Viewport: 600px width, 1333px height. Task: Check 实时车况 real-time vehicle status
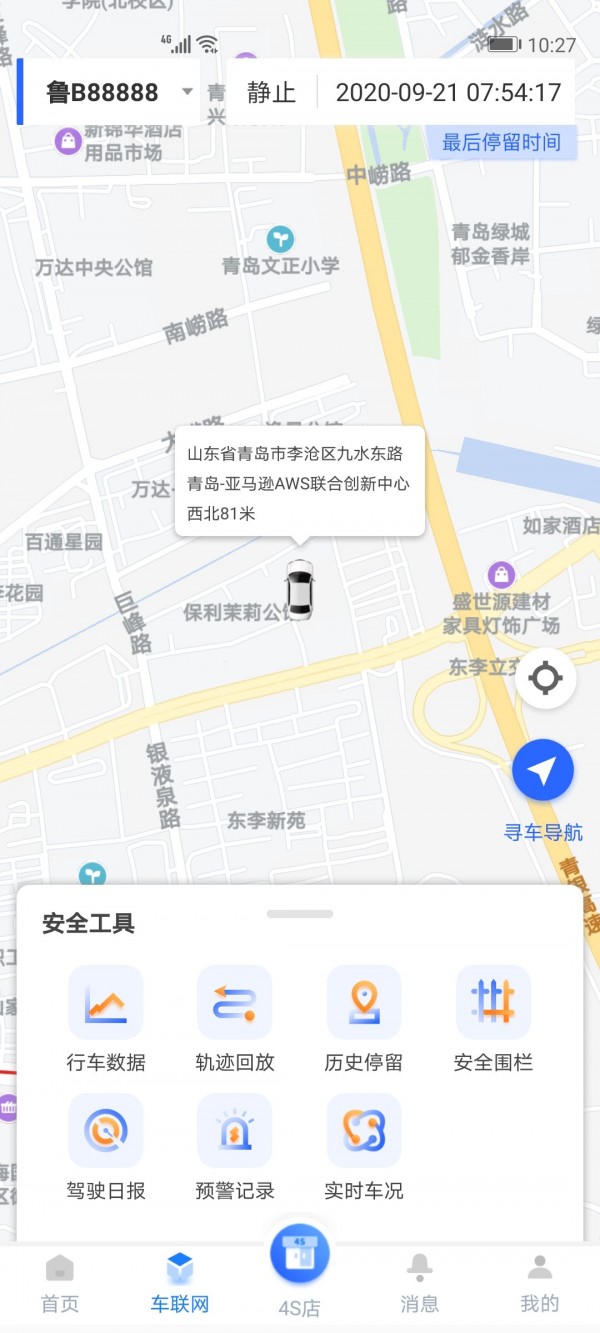click(x=364, y=1147)
